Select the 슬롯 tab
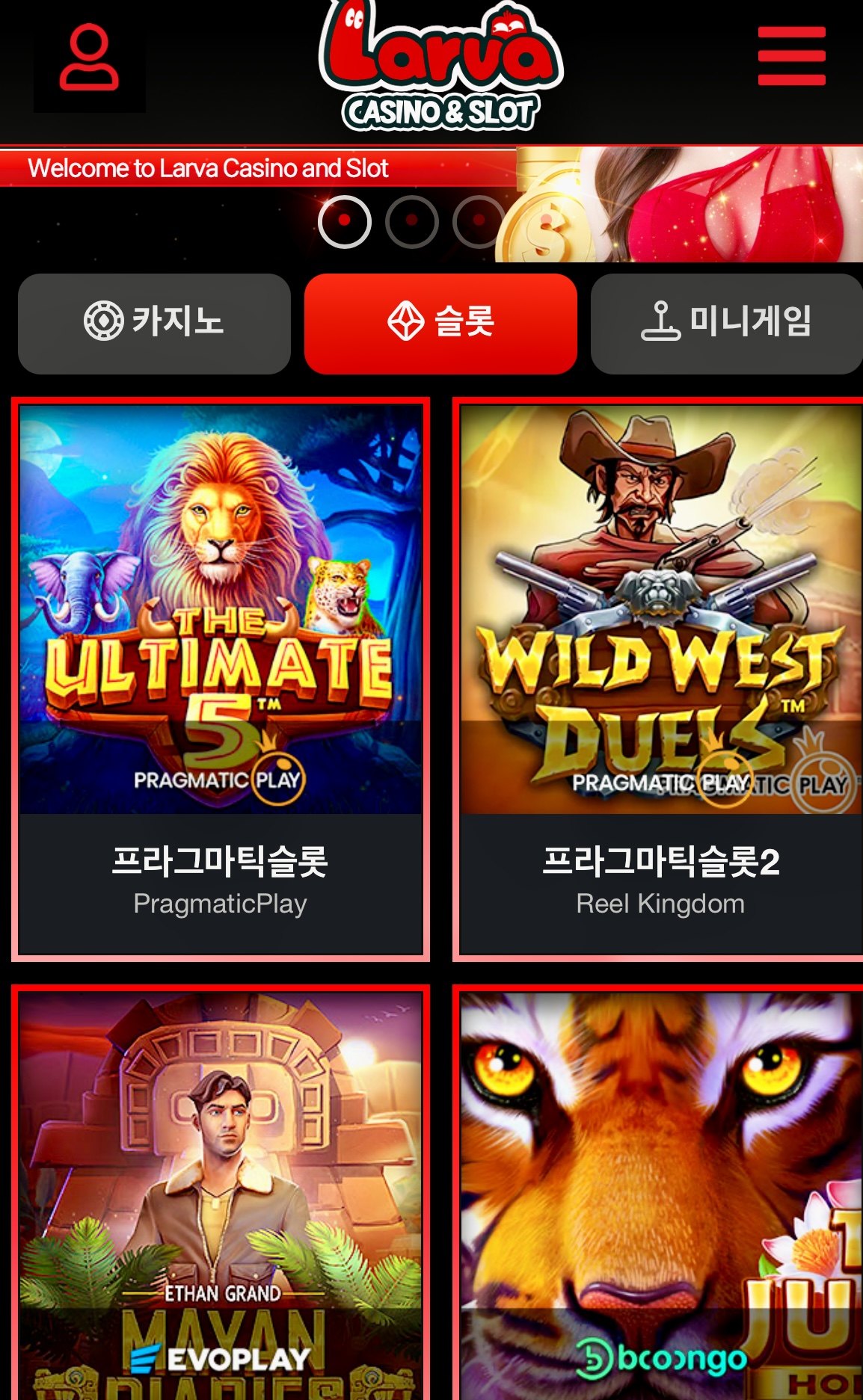Screen dimensions: 863x1400 440,323
